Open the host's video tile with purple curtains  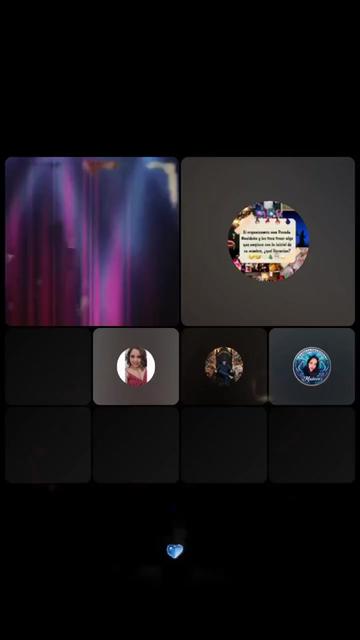(x=92, y=241)
